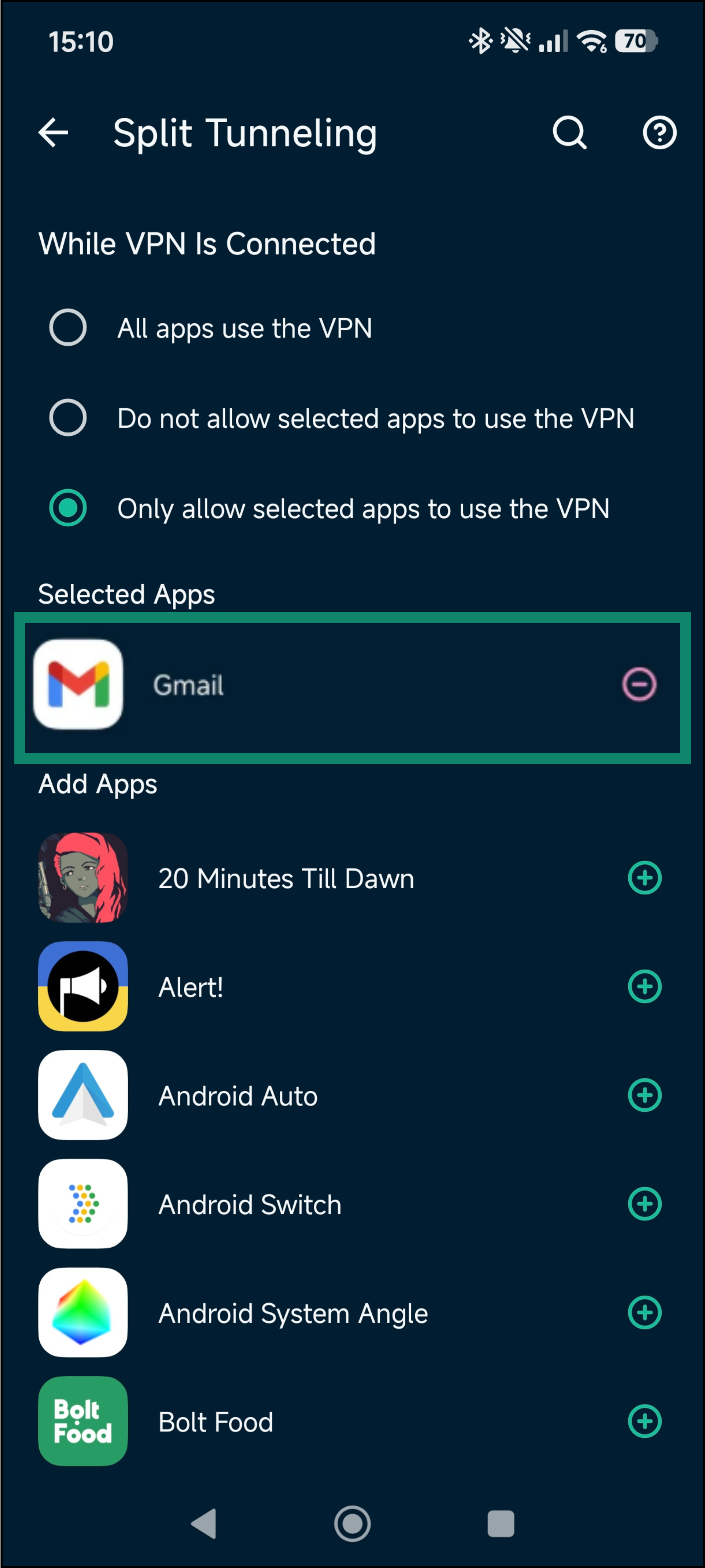Image resolution: width=705 pixels, height=1568 pixels.
Task: Add 20 Minutes Till Dawn to VPN apps
Action: tap(644, 878)
